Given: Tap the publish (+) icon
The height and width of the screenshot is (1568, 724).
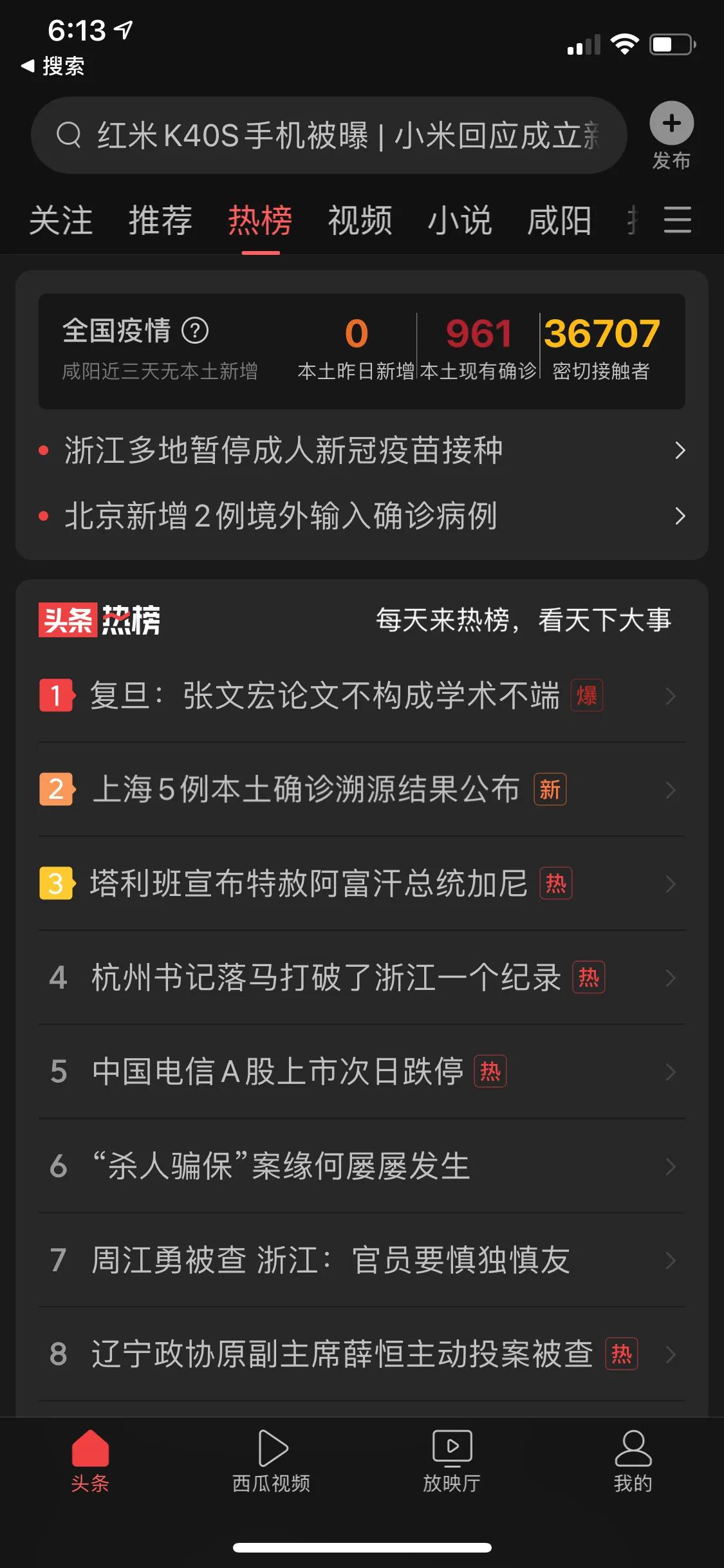Looking at the screenshot, I should click(x=673, y=124).
